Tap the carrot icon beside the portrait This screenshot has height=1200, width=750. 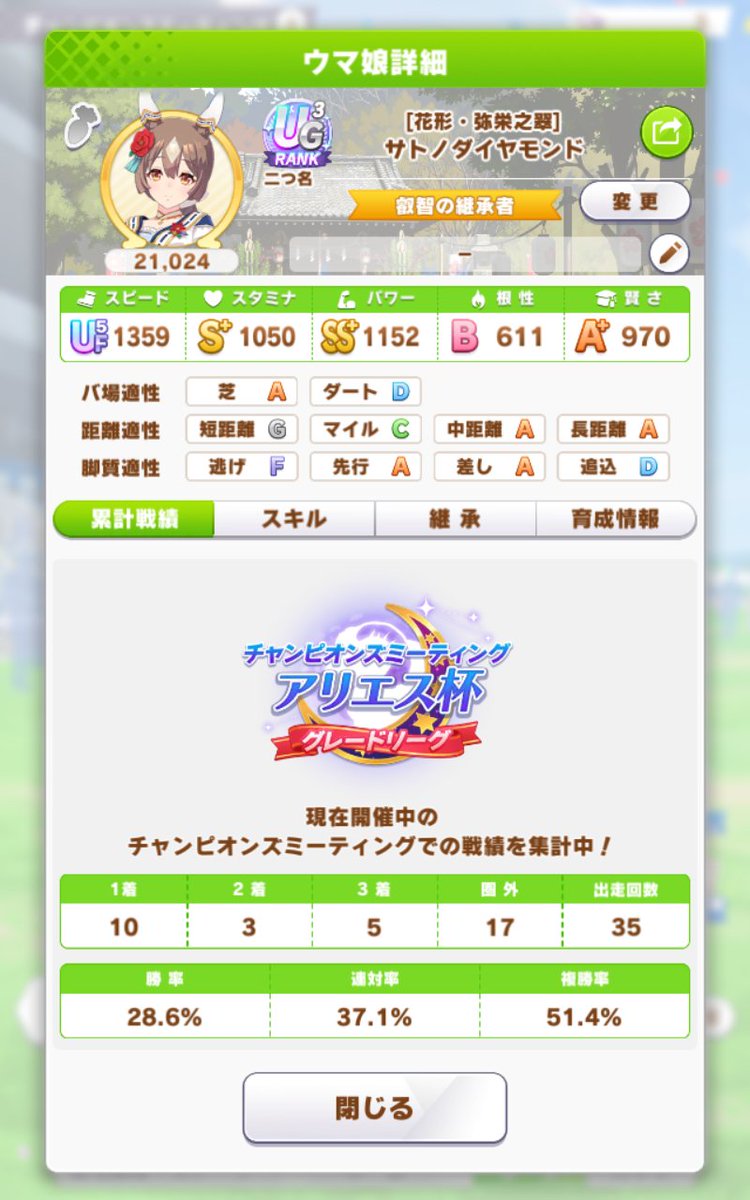pos(78,129)
